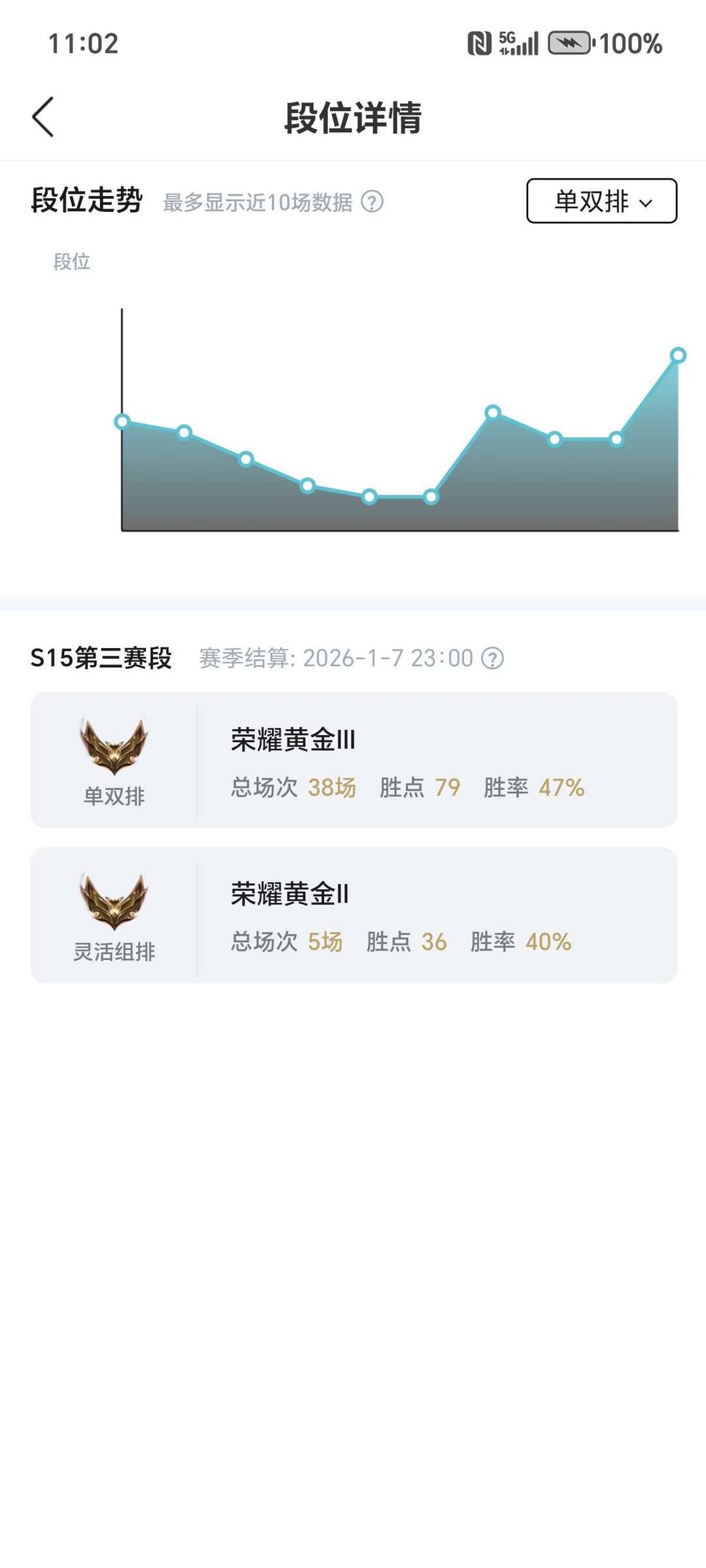Tap the back arrow to return
The width and height of the screenshot is (706, 1568).
point(43,118)
